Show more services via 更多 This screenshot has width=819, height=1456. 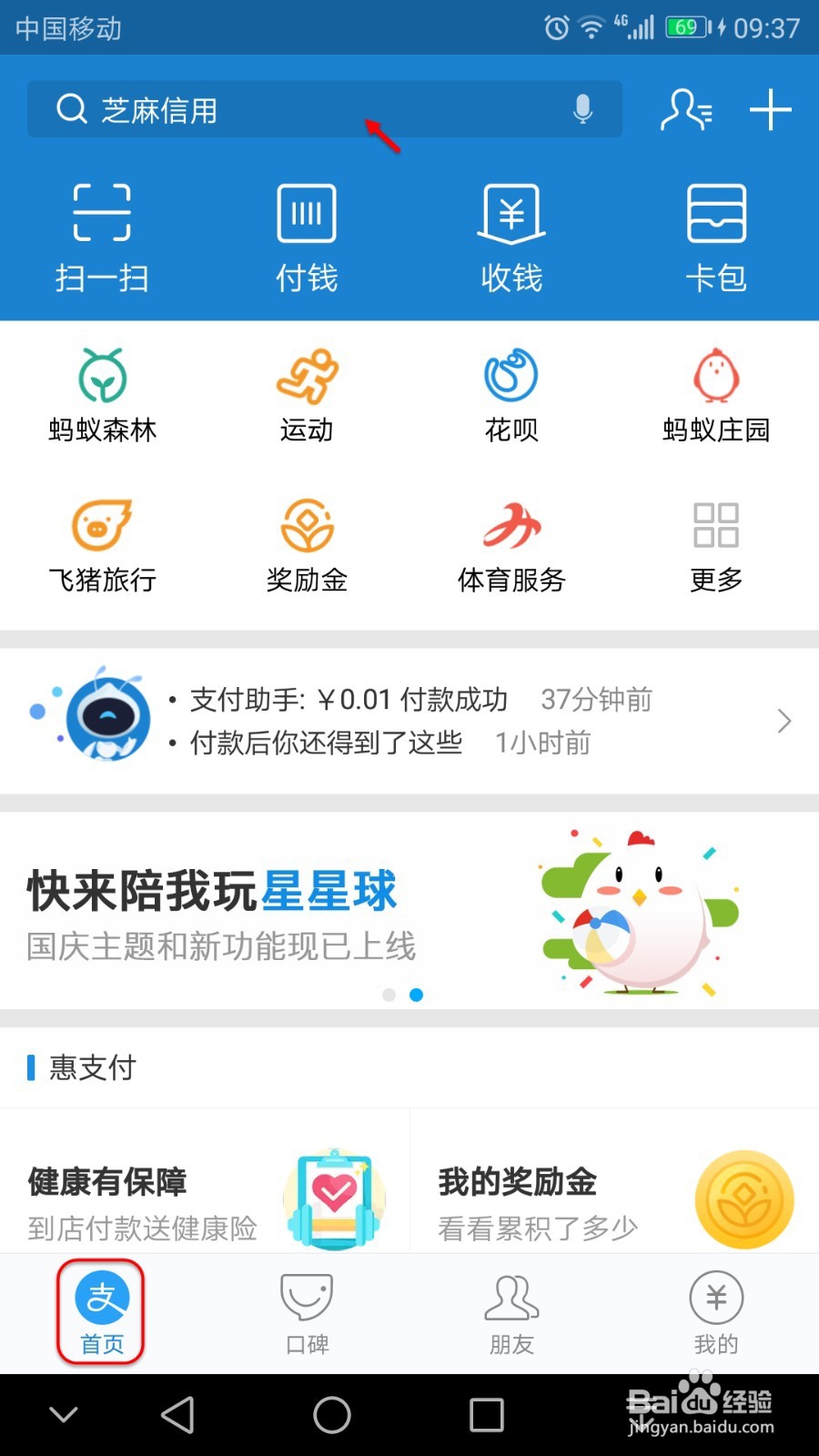716,541
